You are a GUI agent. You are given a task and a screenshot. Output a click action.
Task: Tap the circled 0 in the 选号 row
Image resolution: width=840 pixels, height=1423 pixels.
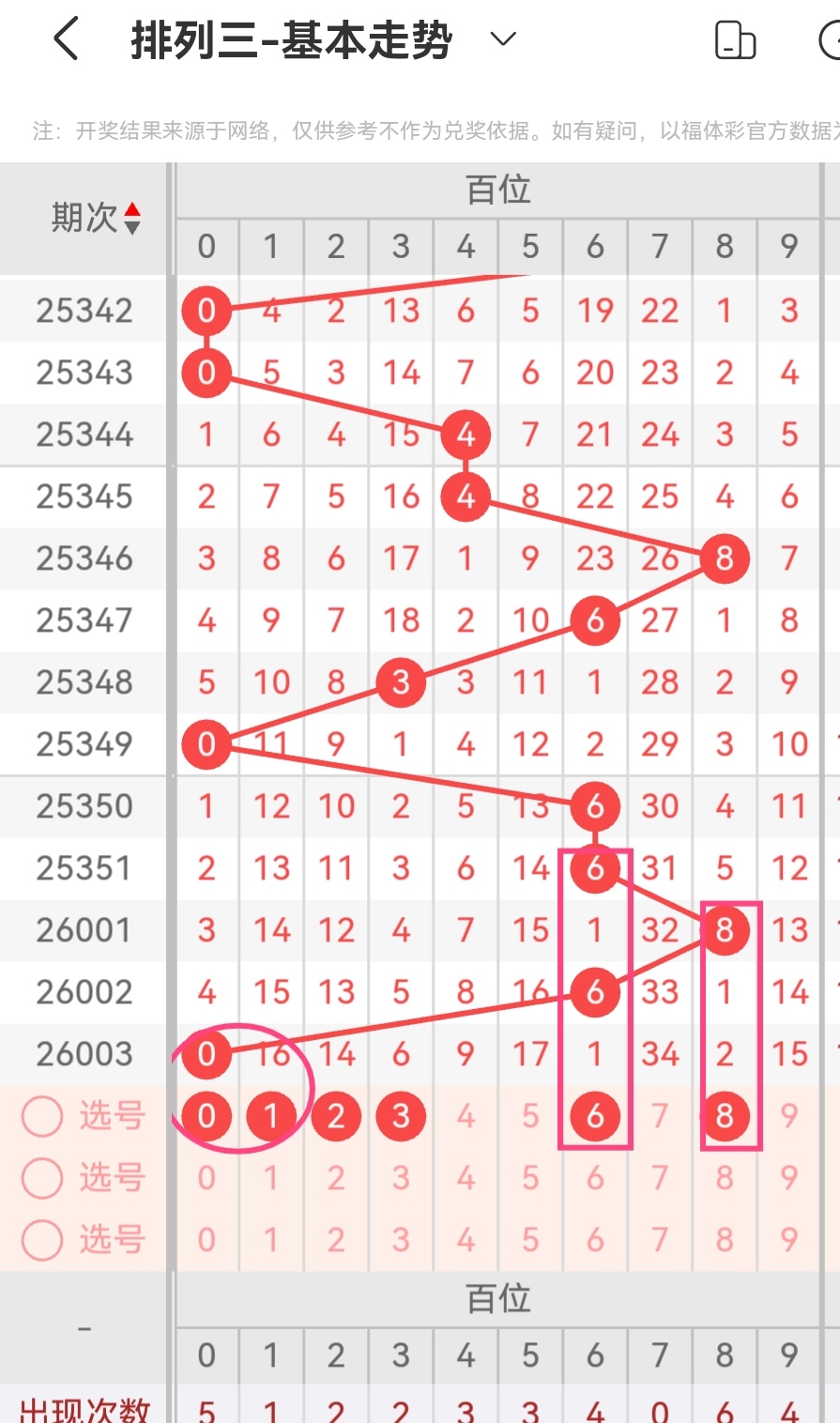coord(206,1116)
